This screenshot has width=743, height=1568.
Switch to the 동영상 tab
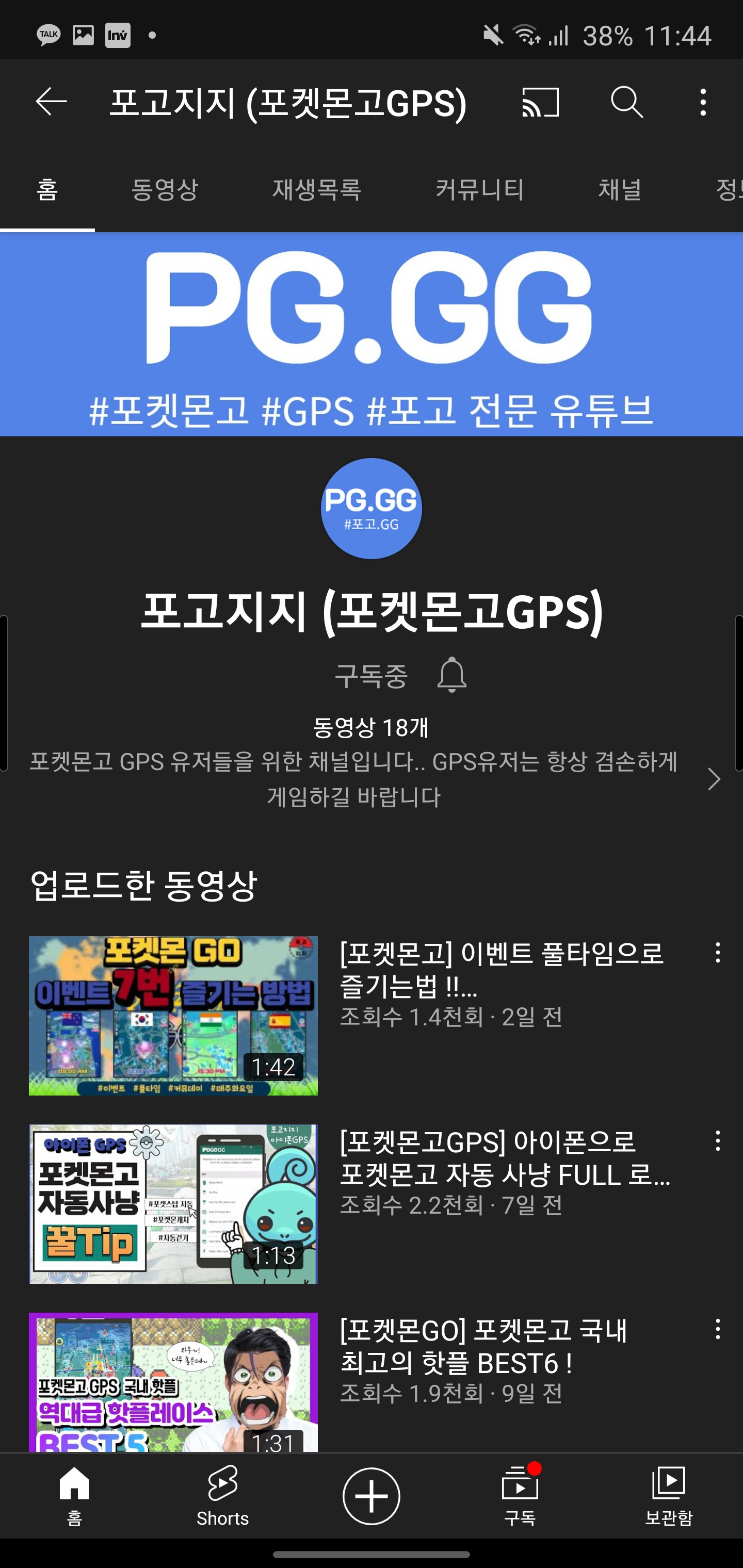click(165, 189)
